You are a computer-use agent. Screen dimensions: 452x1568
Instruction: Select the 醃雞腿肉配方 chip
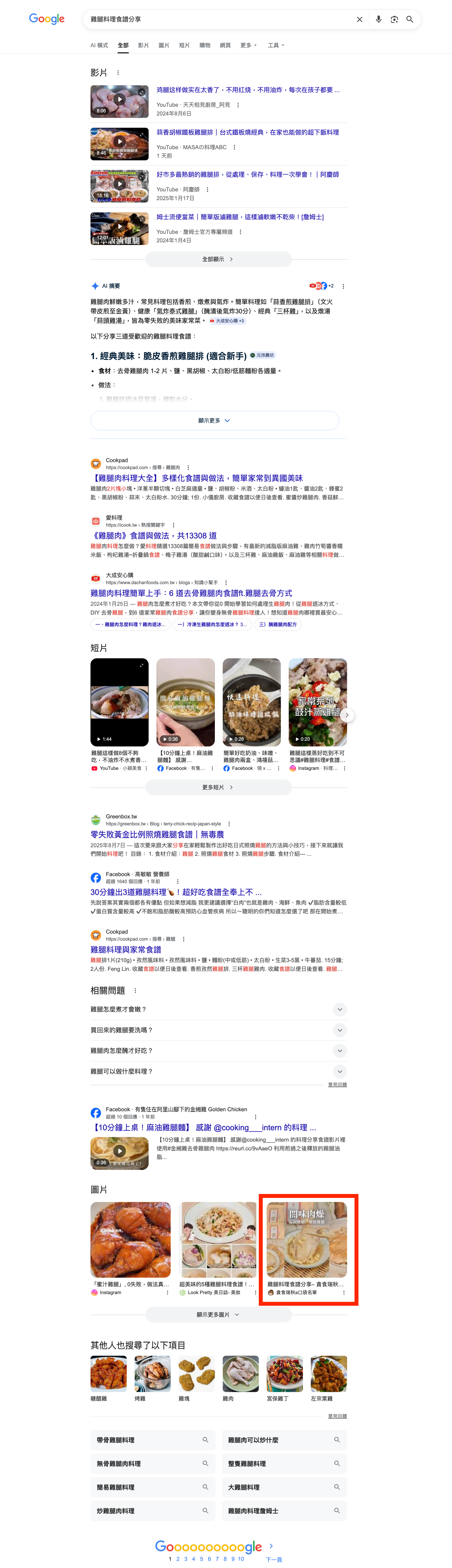[278, 624]
